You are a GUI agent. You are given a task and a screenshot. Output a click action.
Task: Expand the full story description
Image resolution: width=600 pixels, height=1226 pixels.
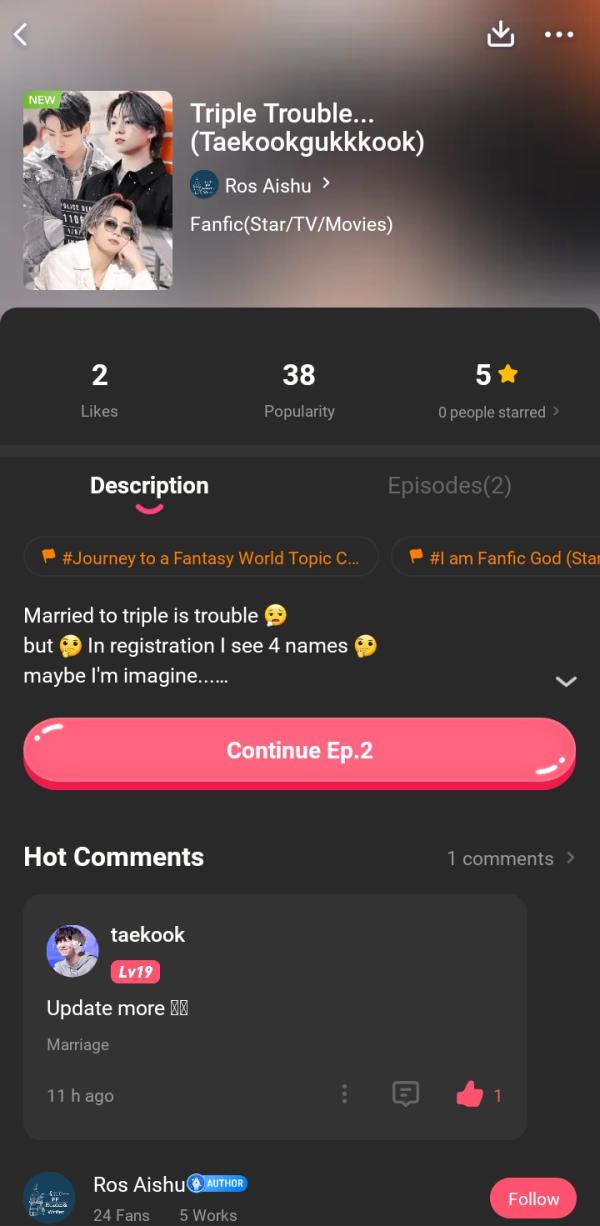pos(566,681)
